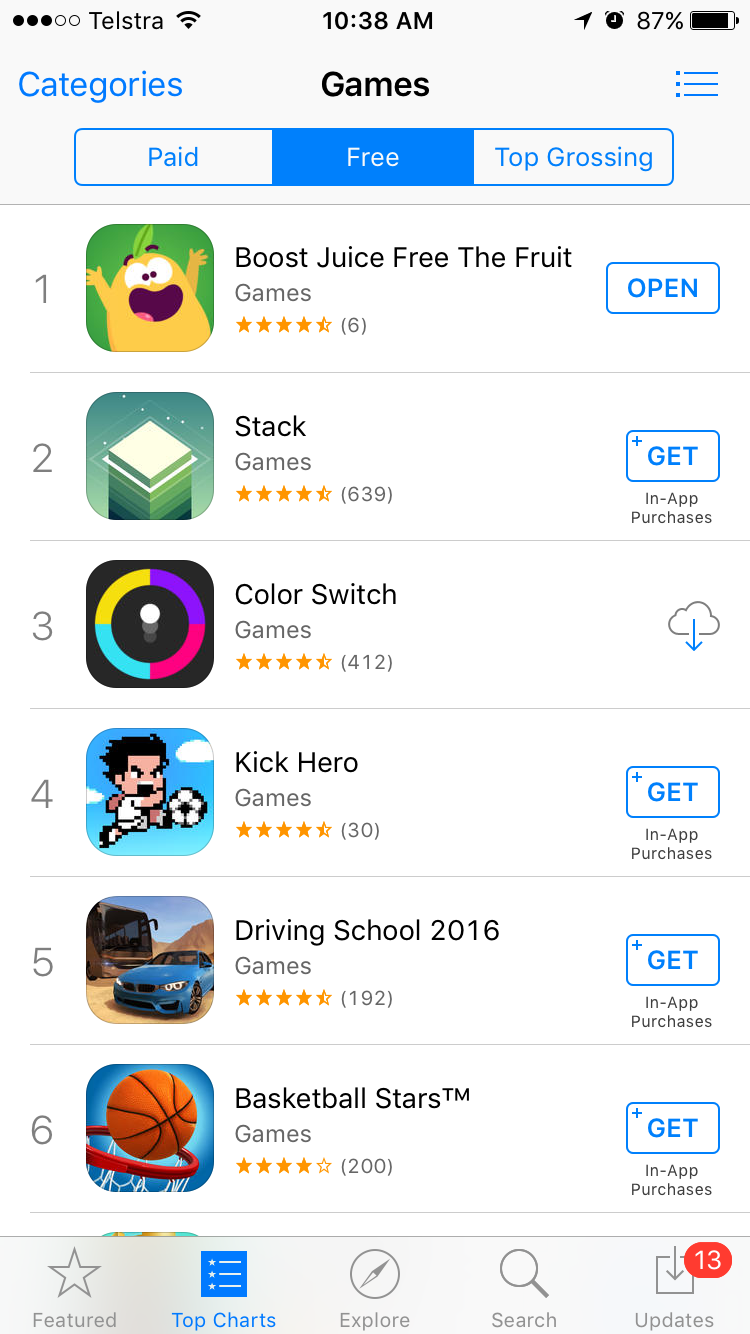
Task: Get Basketball Stars
Action: tap(672, 1128)
